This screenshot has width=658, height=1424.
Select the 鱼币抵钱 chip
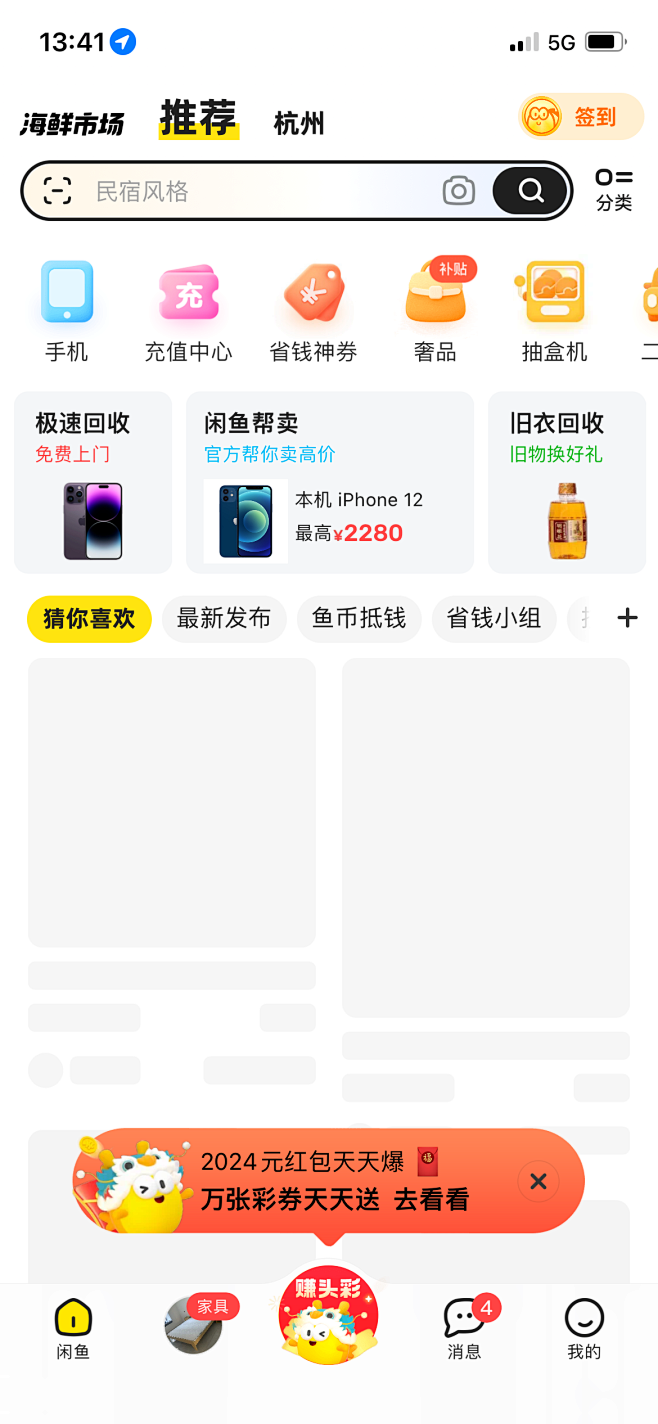359,619
